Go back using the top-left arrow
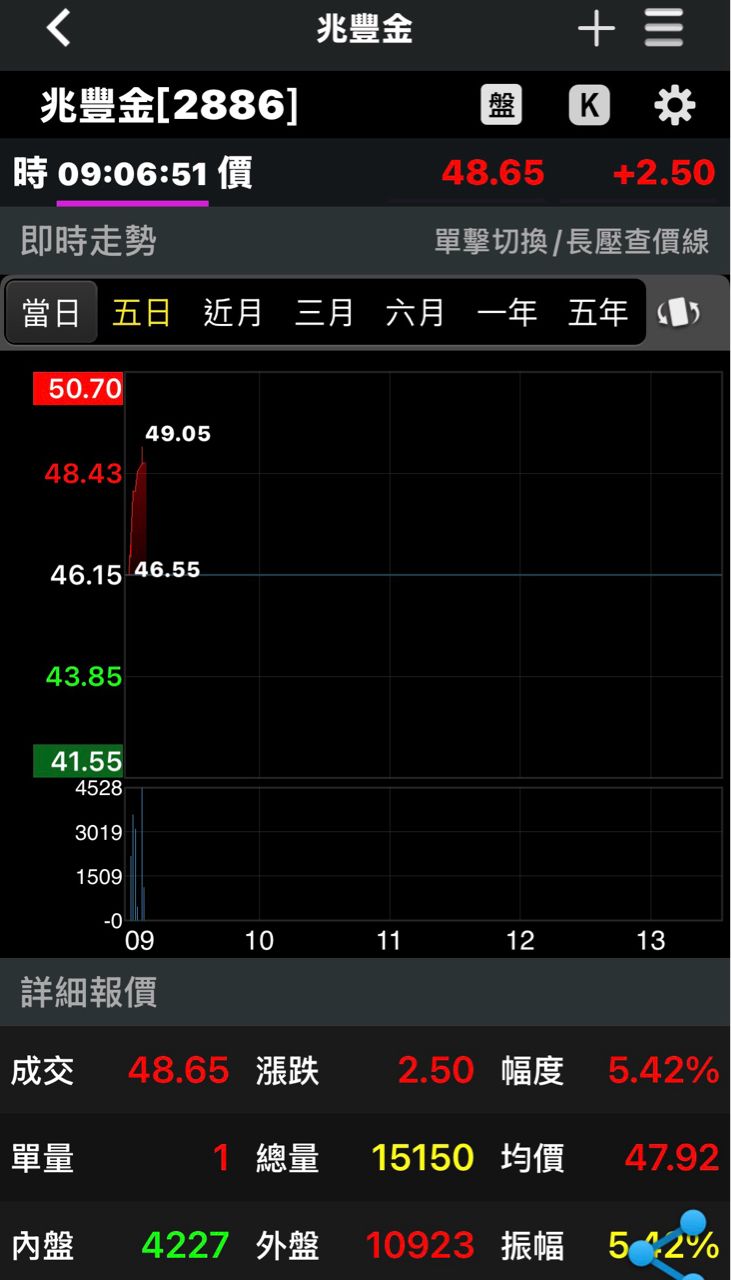This screenshot has width=731, height=1280. coord(59,28)
